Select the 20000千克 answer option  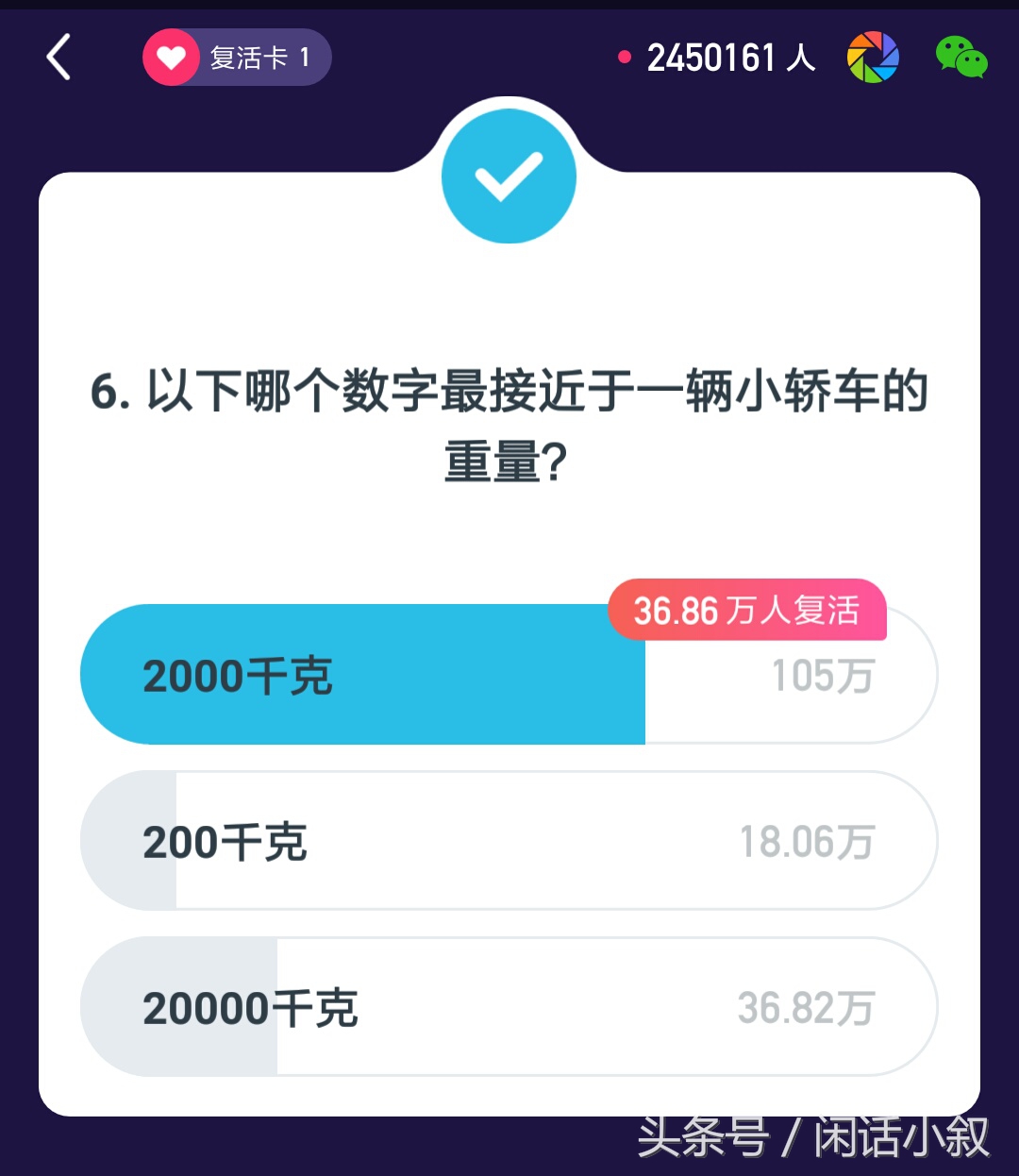point(377,1007)
